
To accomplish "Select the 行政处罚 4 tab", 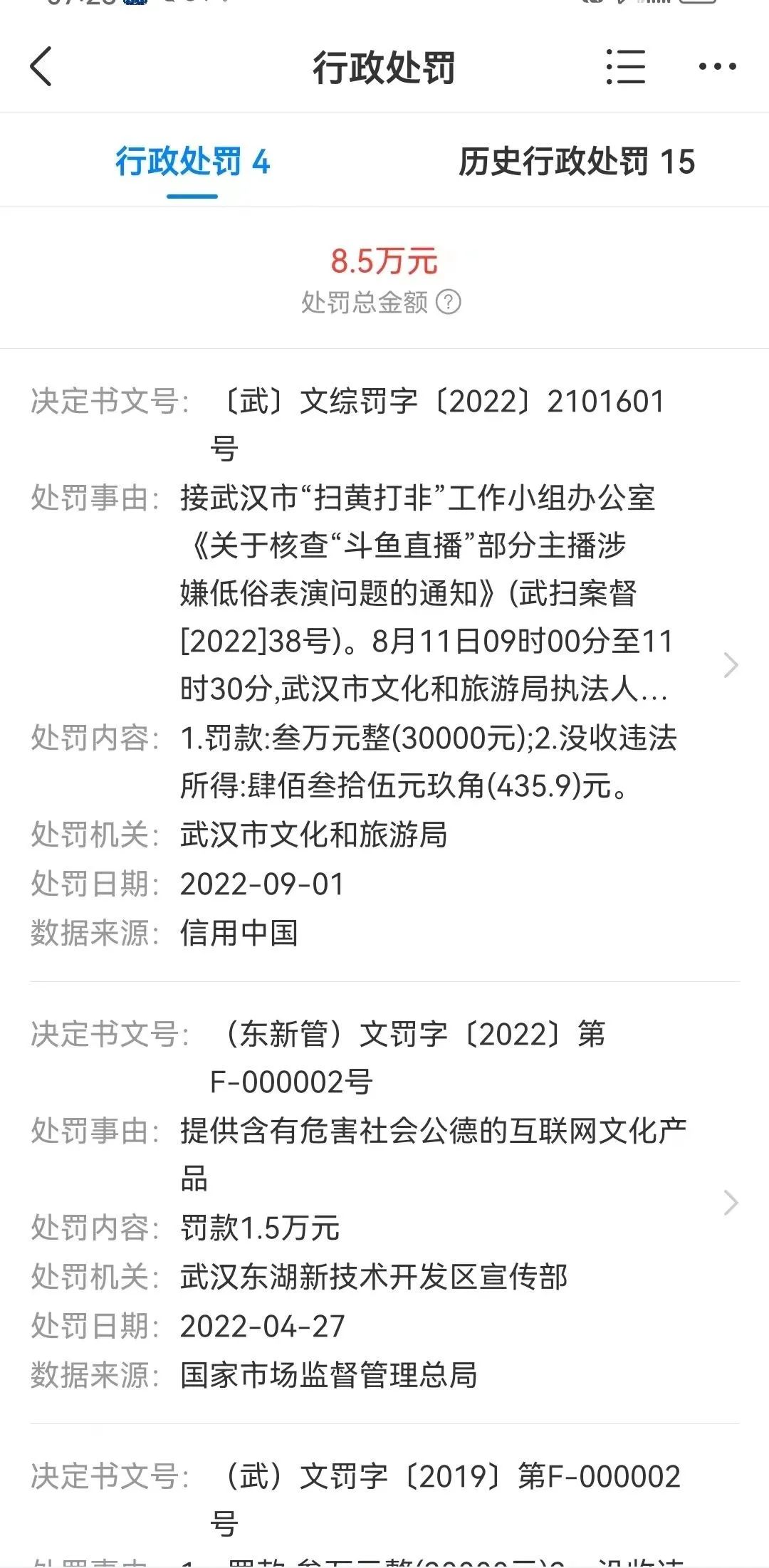I will pyautogui.click(x=192, y=162).
